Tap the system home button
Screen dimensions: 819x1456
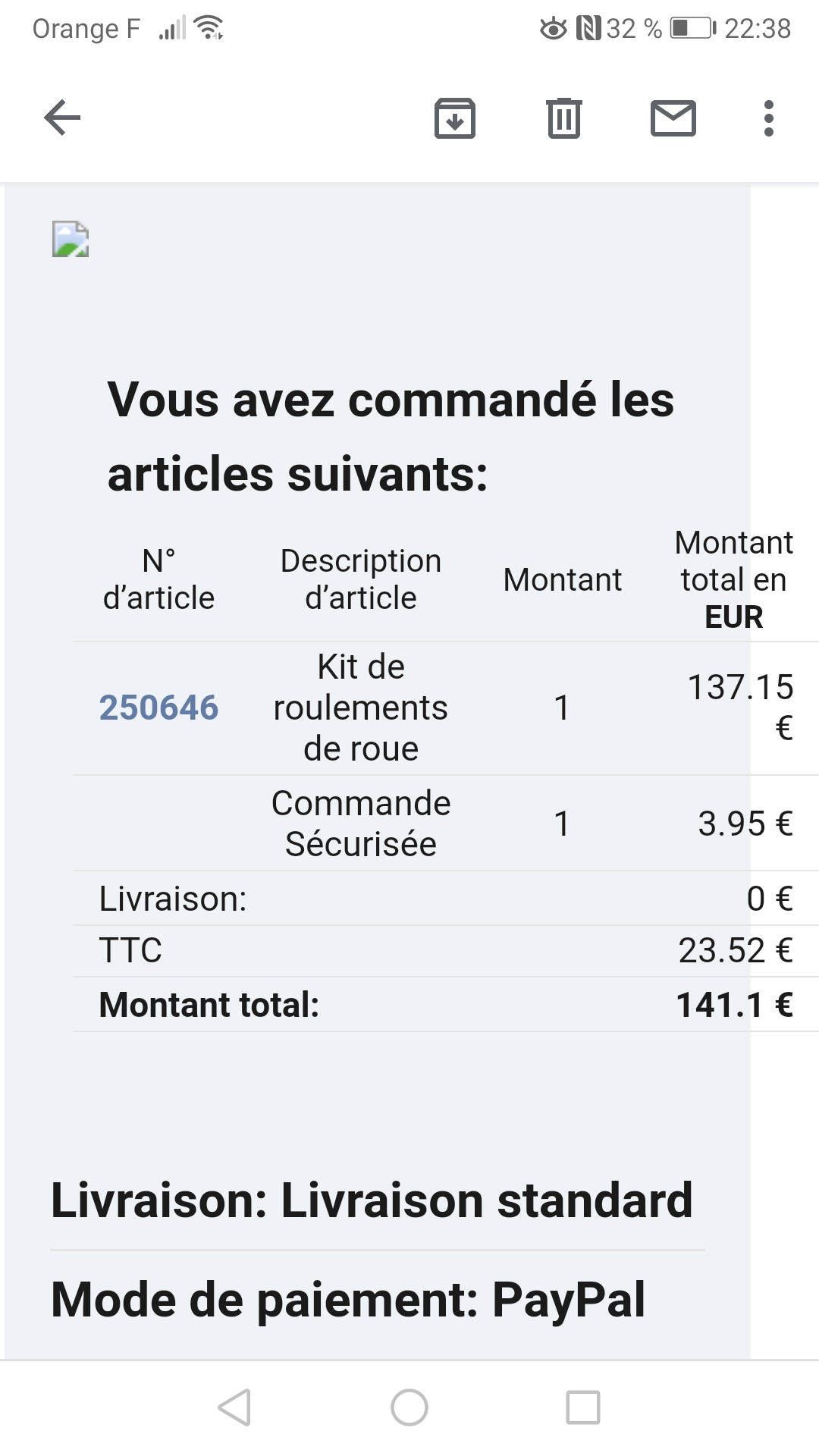[x=409, y=1407]
